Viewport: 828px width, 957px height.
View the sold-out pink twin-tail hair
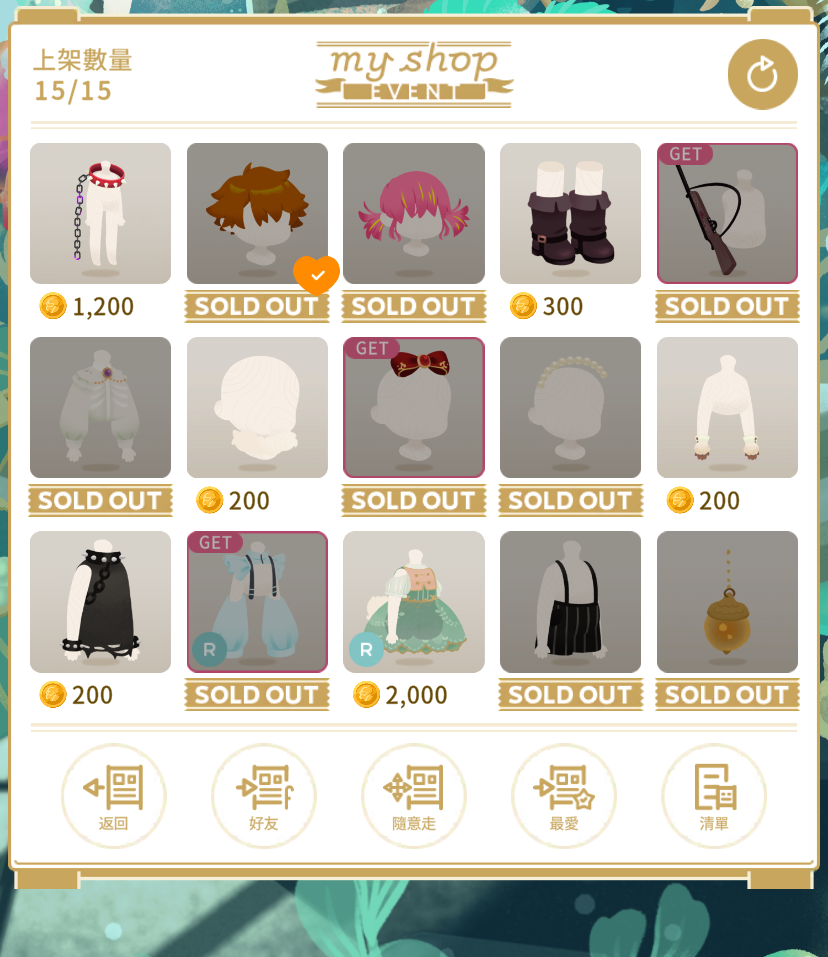(x=413, y=213)
